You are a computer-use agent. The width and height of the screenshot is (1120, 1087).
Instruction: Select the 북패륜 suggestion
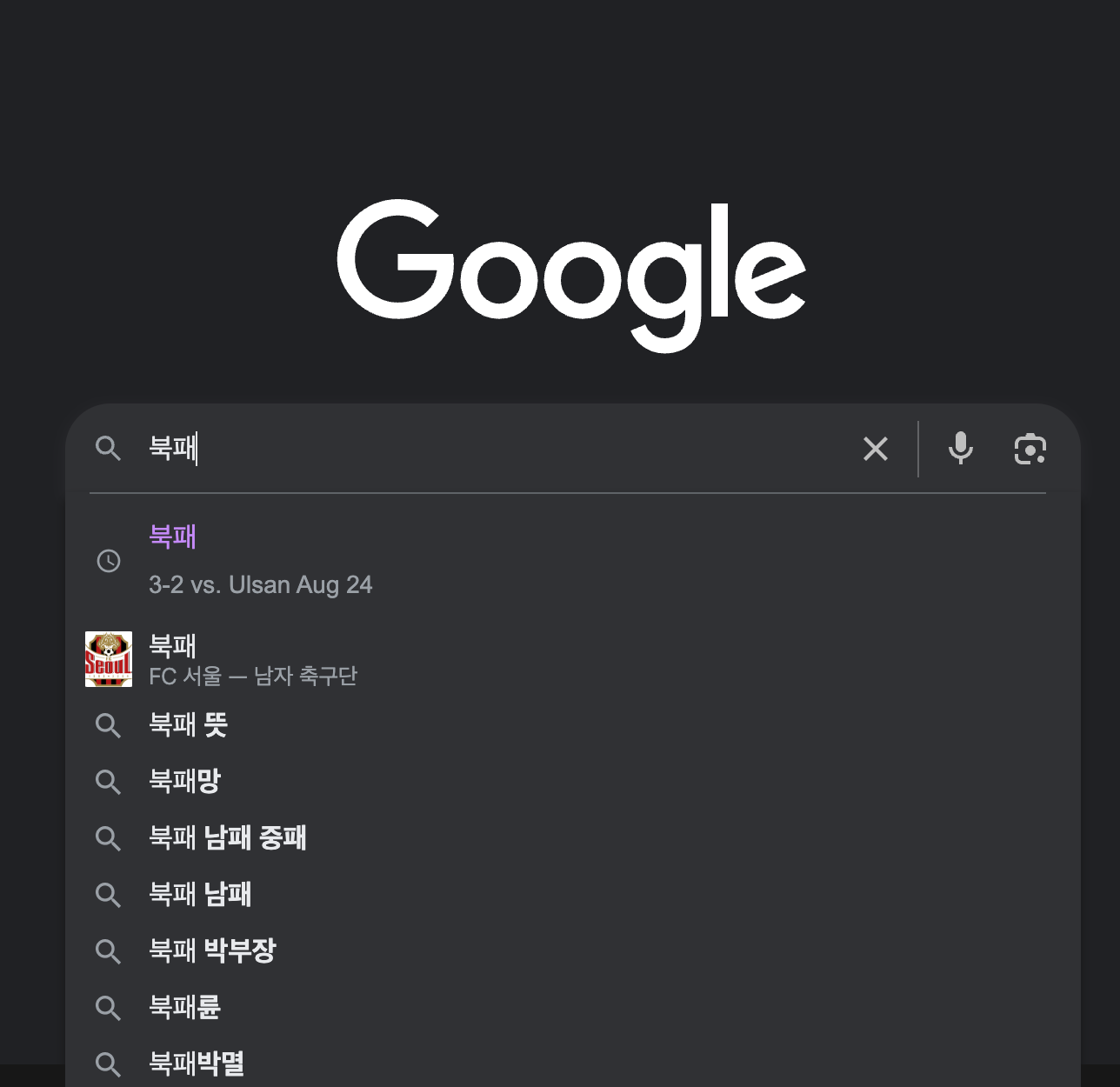point(573,1007)
